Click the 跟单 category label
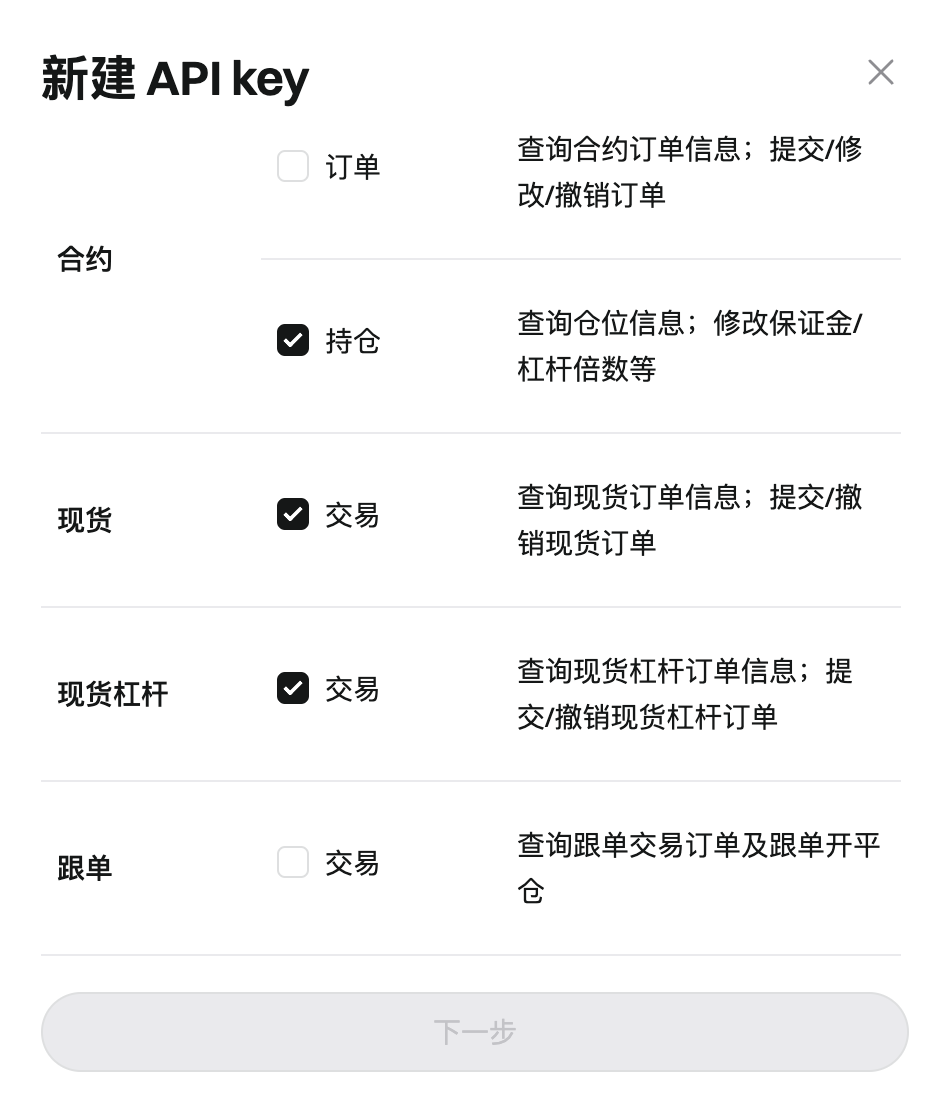The height and width of the screenshot is (1111, 947). (x=84, y=868)
